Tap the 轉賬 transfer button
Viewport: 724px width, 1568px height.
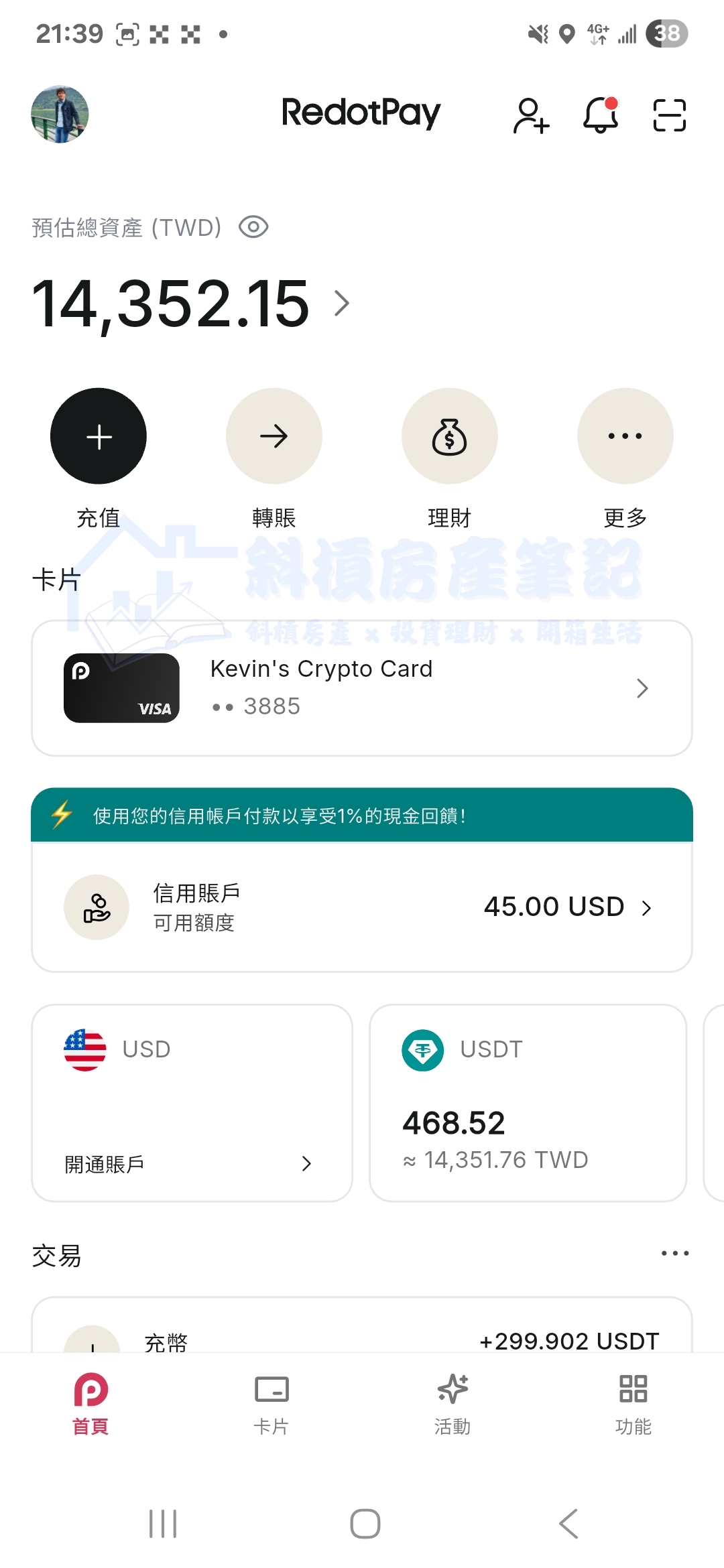click(274, 436)
